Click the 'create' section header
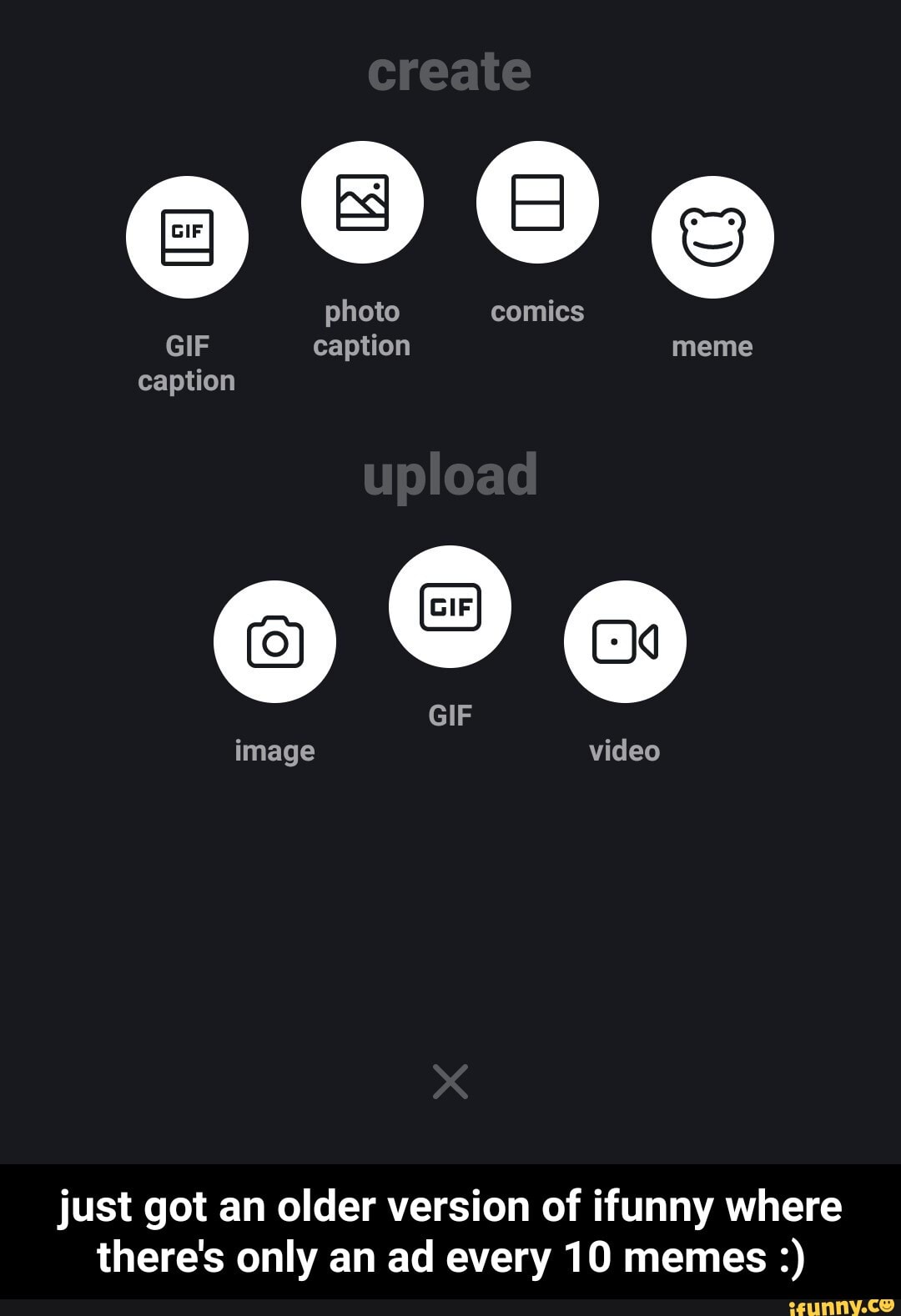 (x=450, y=71)
